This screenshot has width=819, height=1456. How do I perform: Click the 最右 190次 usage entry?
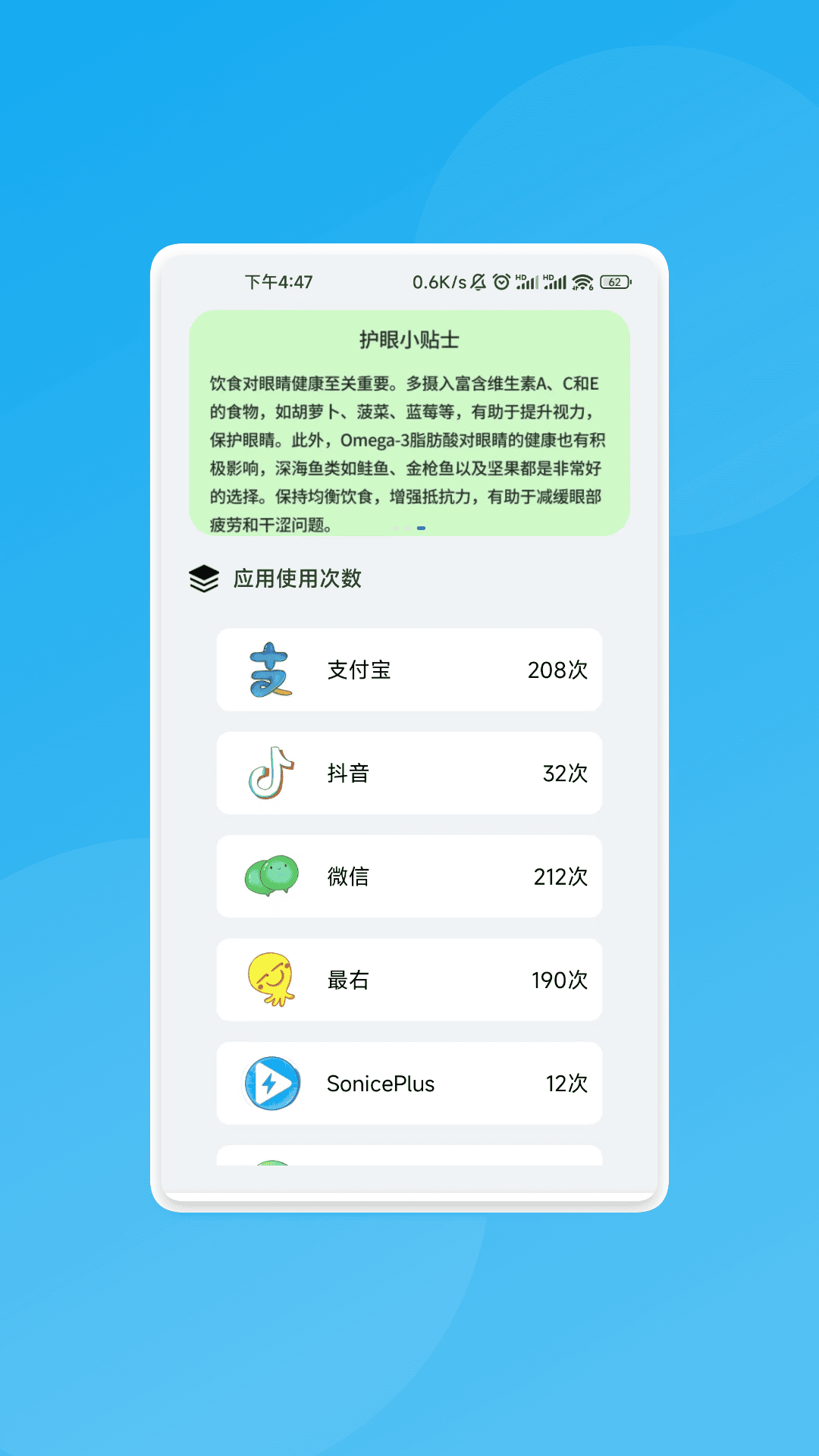(x=408, y=980)
